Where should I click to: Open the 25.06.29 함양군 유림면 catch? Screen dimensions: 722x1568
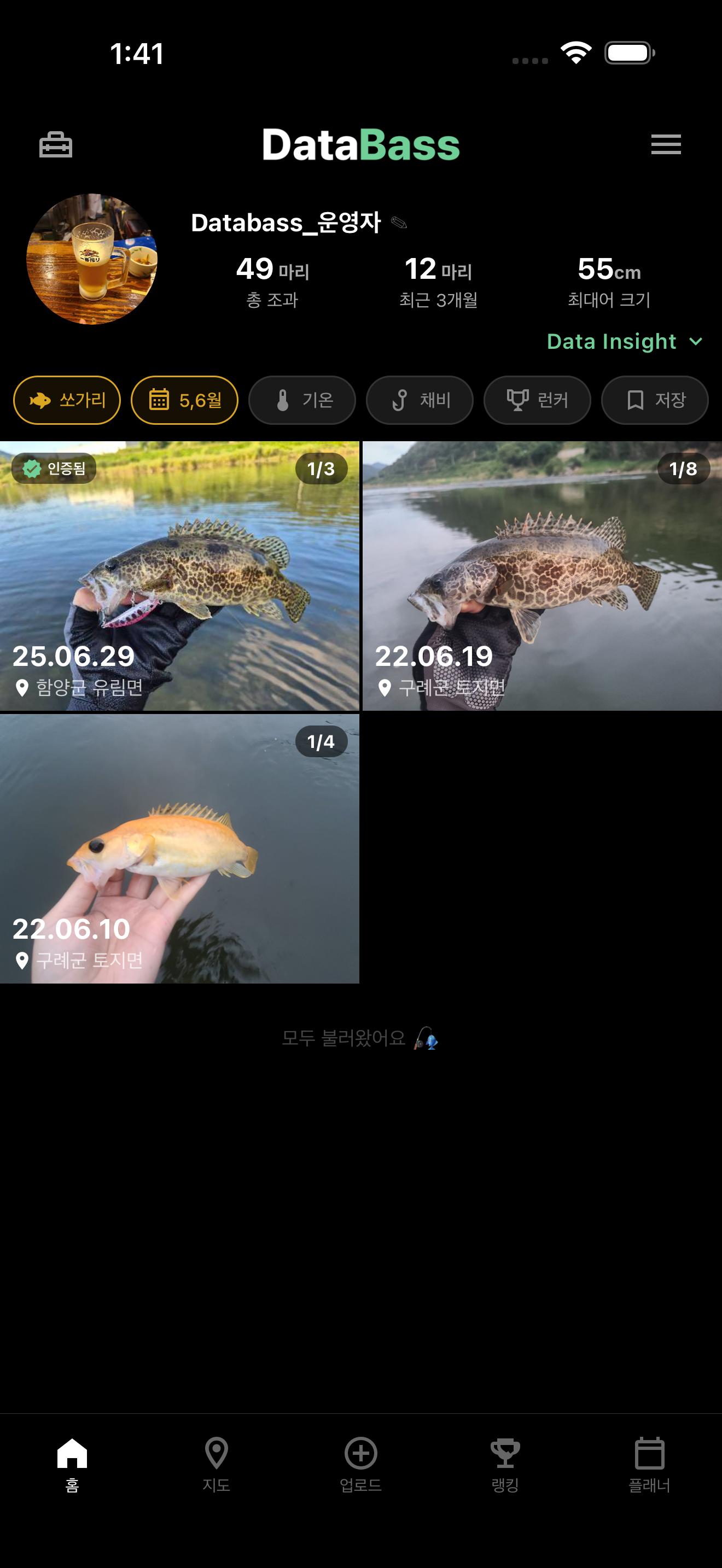[x=179, y=576]
